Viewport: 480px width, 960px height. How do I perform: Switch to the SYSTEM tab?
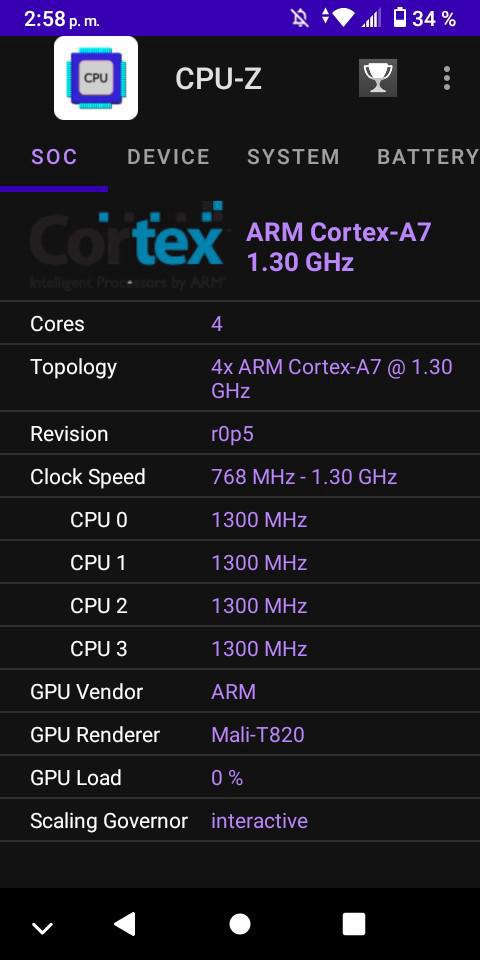(x=293, y=157)
